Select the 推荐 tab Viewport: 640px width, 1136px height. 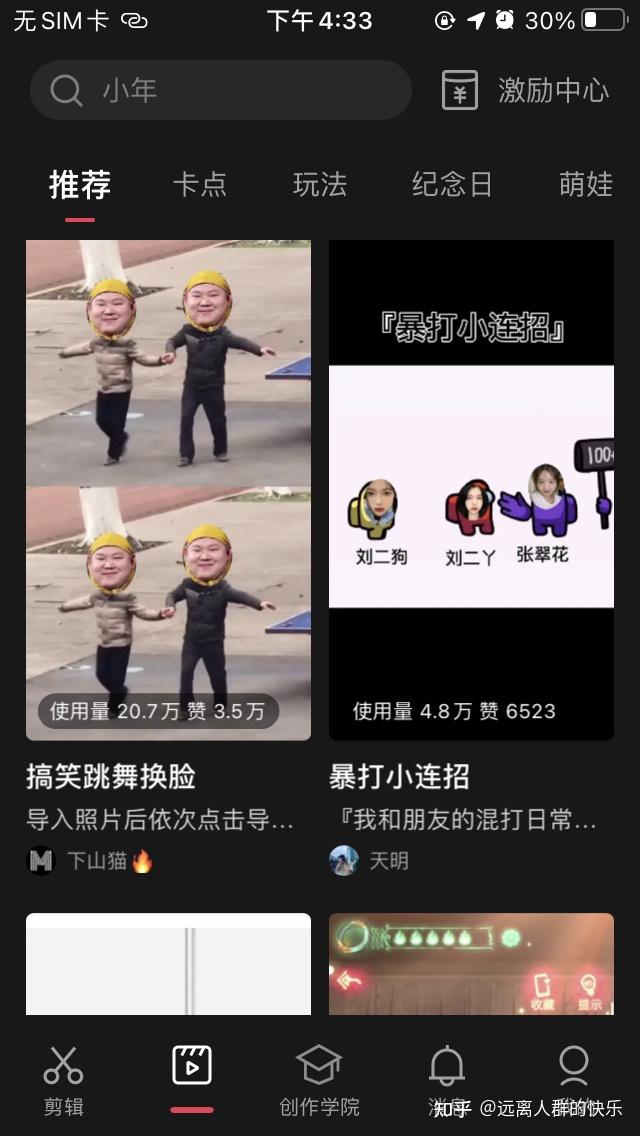(x=80, y=184)
